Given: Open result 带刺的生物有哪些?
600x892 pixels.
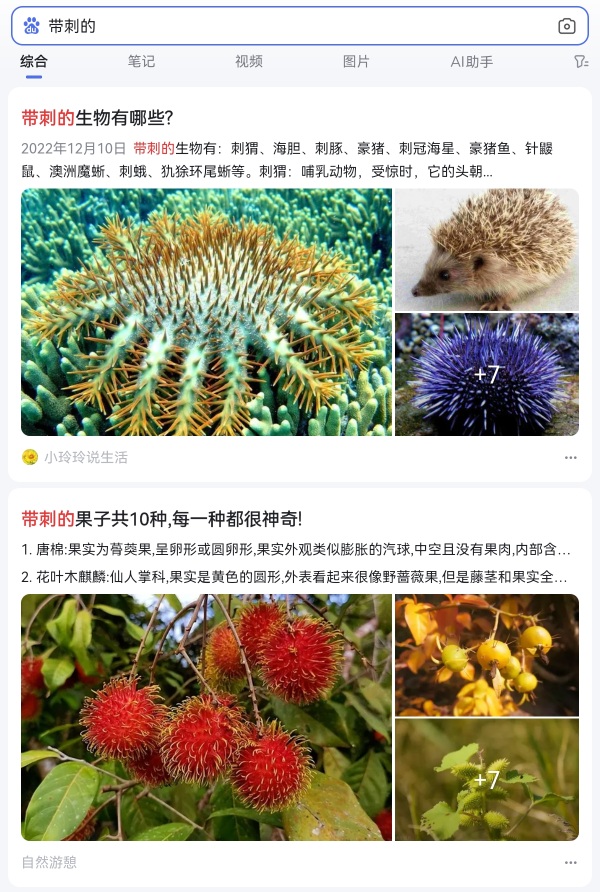Looking at the screenshot, I should pyautogui.click(x=98, y=117).
